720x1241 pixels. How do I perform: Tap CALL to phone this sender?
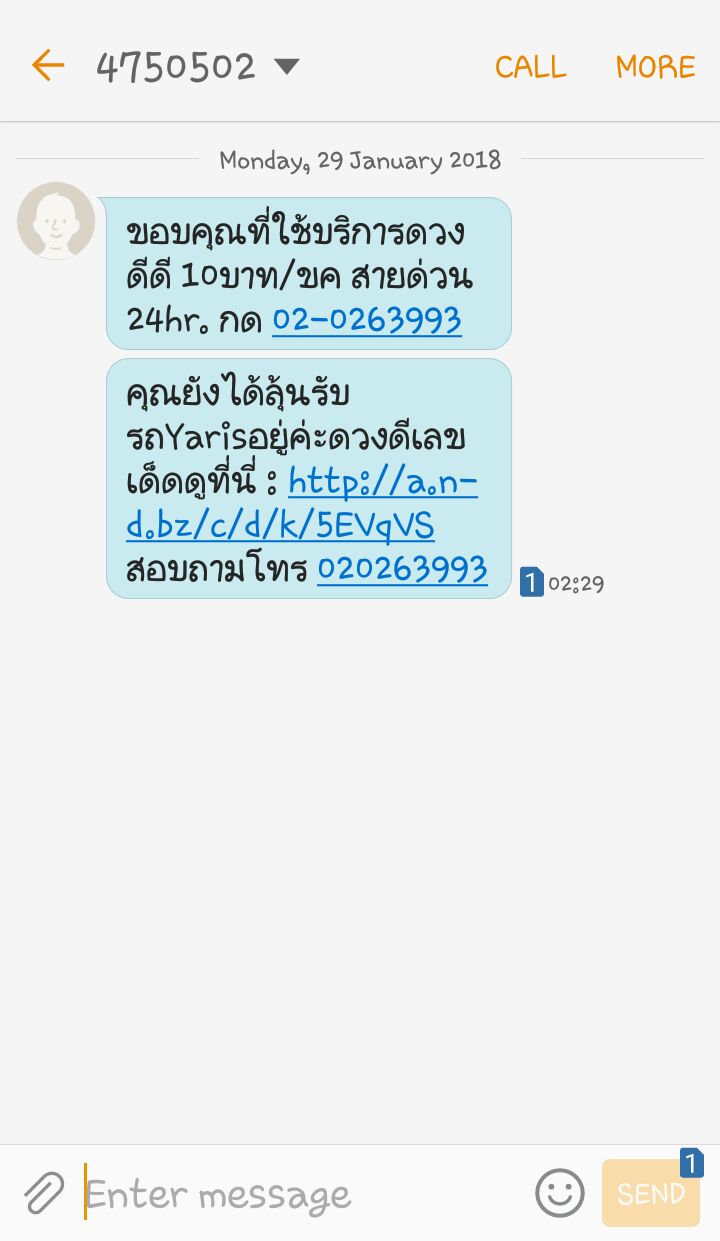(530, 67)
